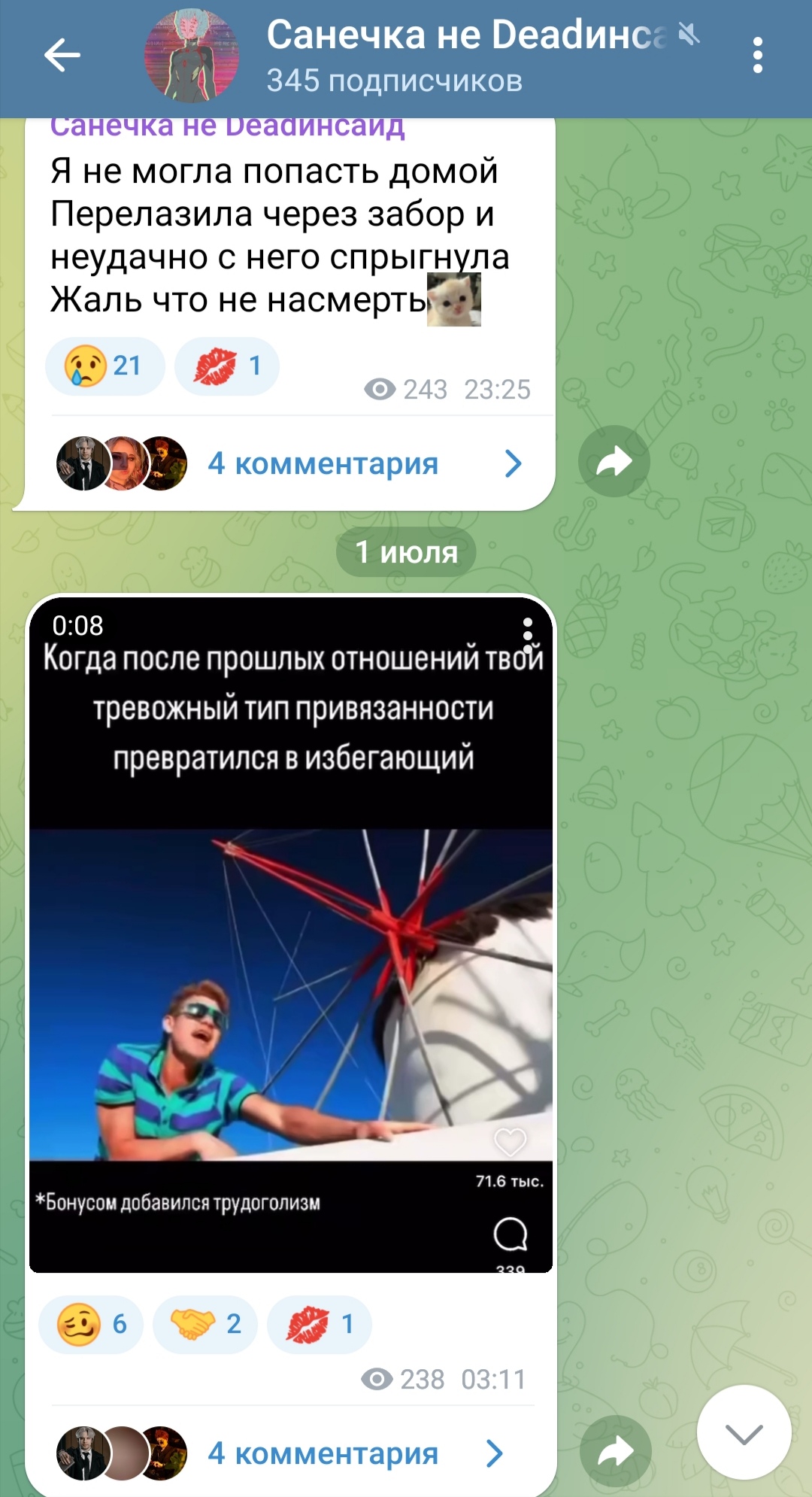Share the video post from 03:11
The height and width of the screenshot is (1497, 812).
615,1451
